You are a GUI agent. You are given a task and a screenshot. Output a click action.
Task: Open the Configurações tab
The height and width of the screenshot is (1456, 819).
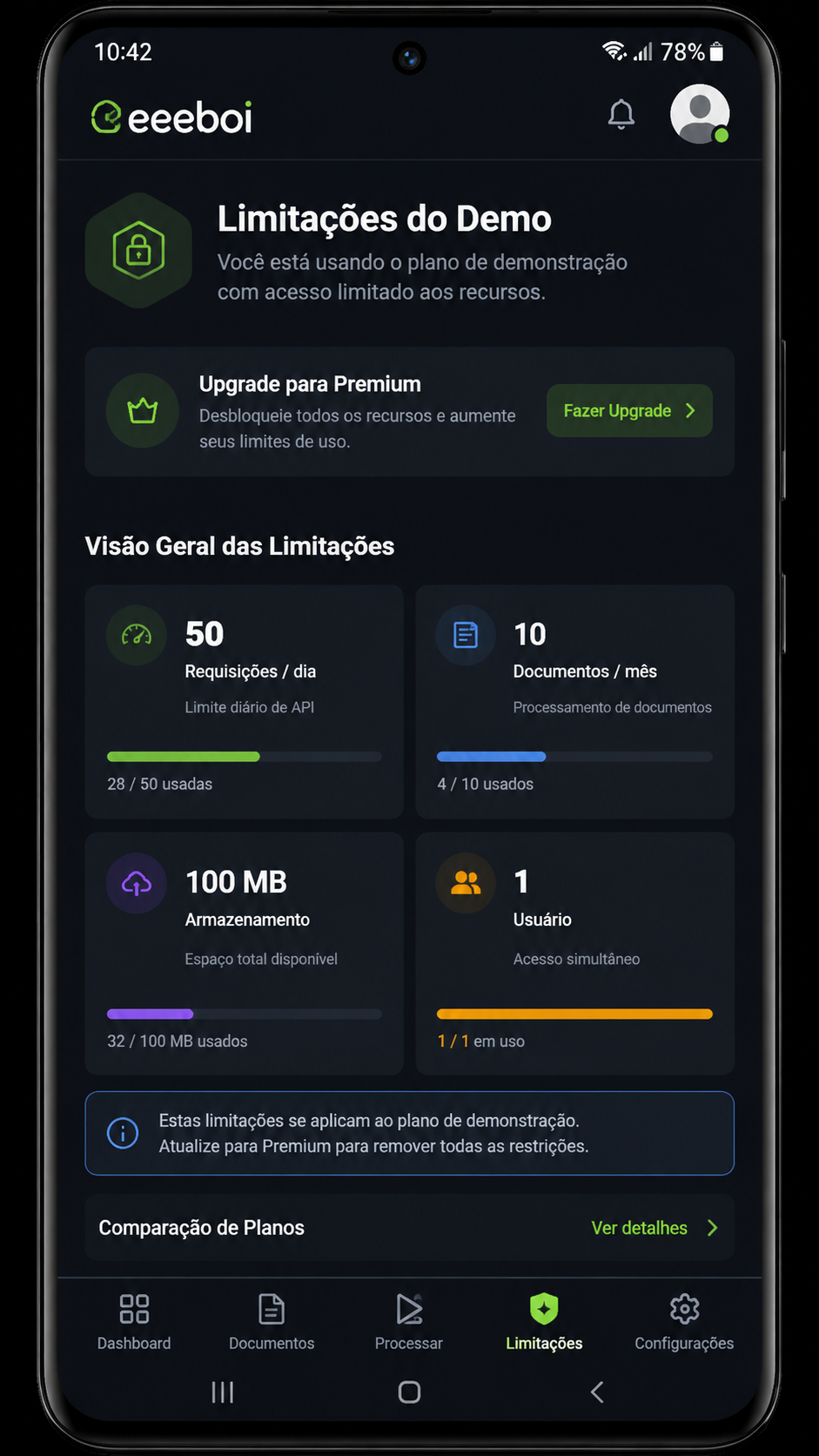pos(684,1322)
